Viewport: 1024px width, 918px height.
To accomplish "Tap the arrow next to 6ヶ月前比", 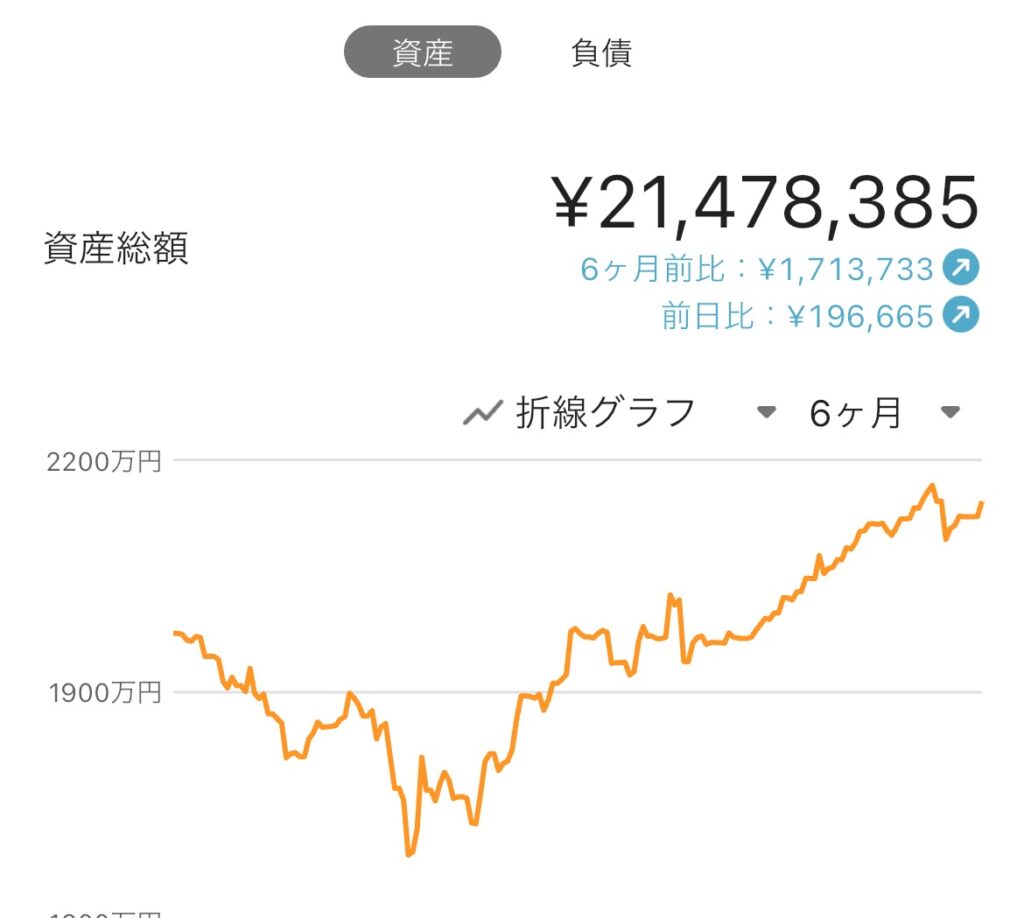I will tap(962, 268).
